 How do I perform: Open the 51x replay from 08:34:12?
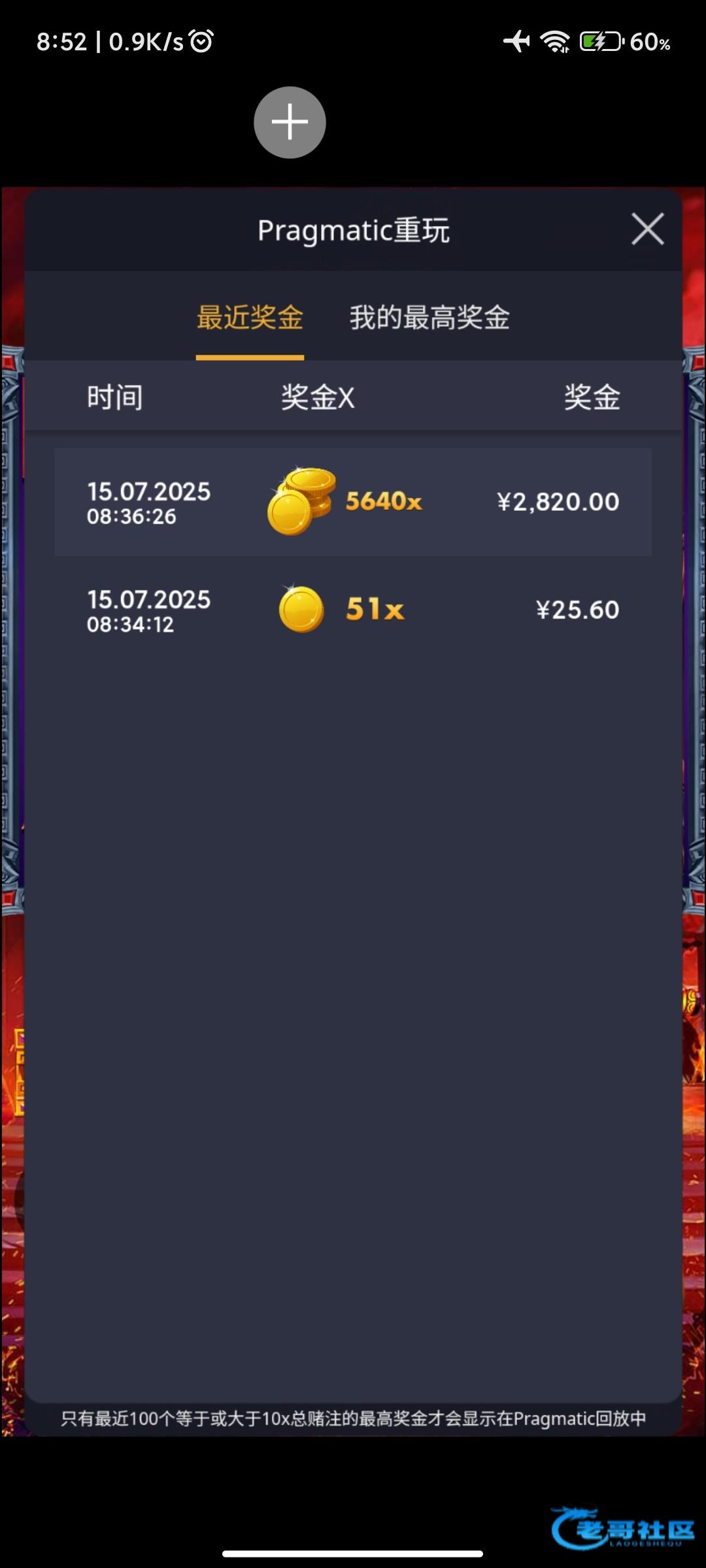(353, 610)
